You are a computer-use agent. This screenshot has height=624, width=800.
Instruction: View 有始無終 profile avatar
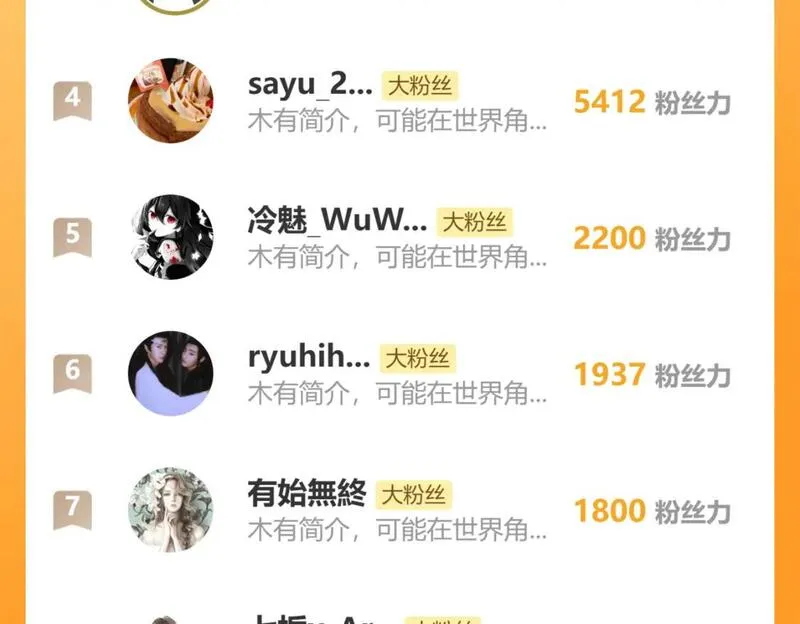tap(171, 508)
